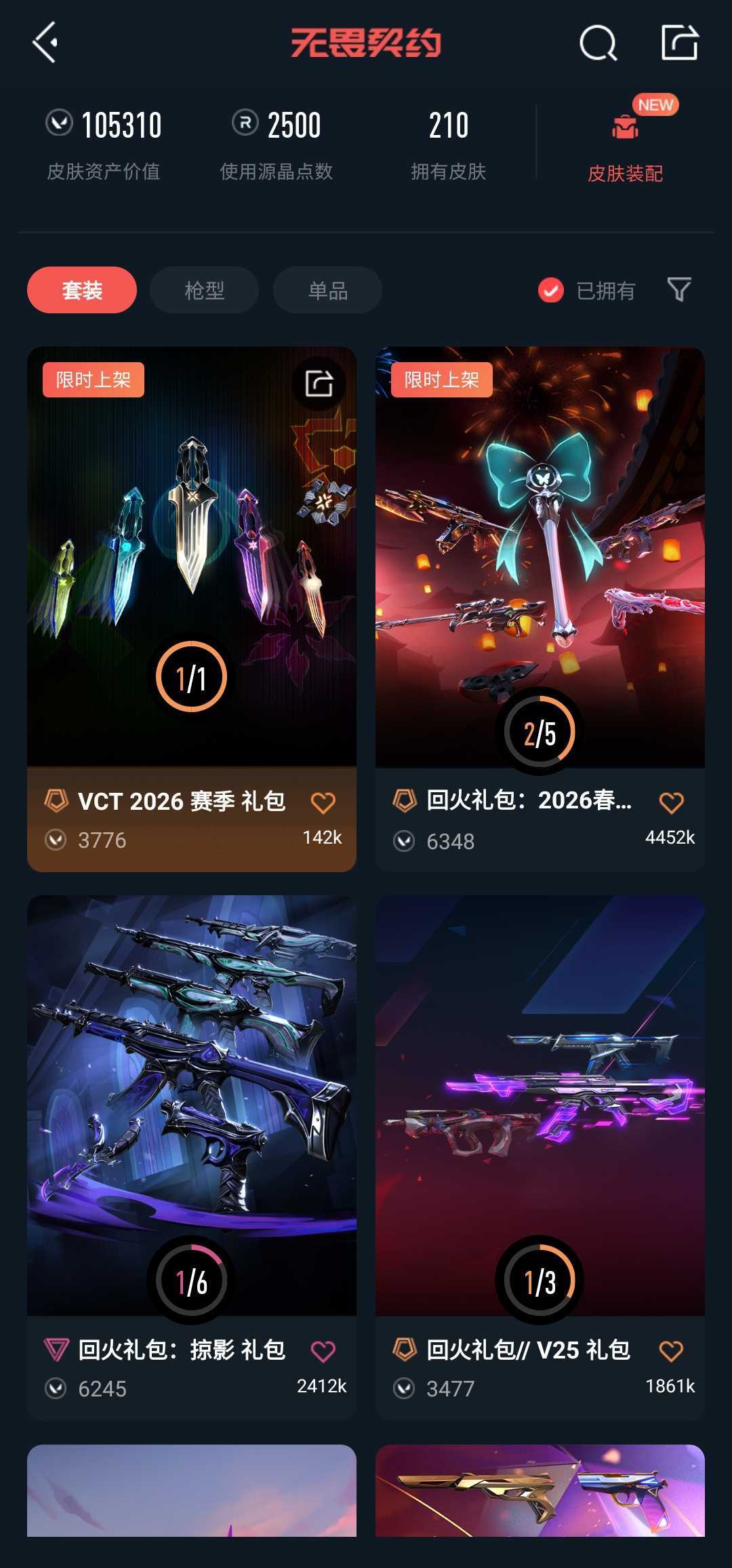Switch to the 枪型 tab
The width and height of the screenshot is (732, 1568).
pos(204,290)
